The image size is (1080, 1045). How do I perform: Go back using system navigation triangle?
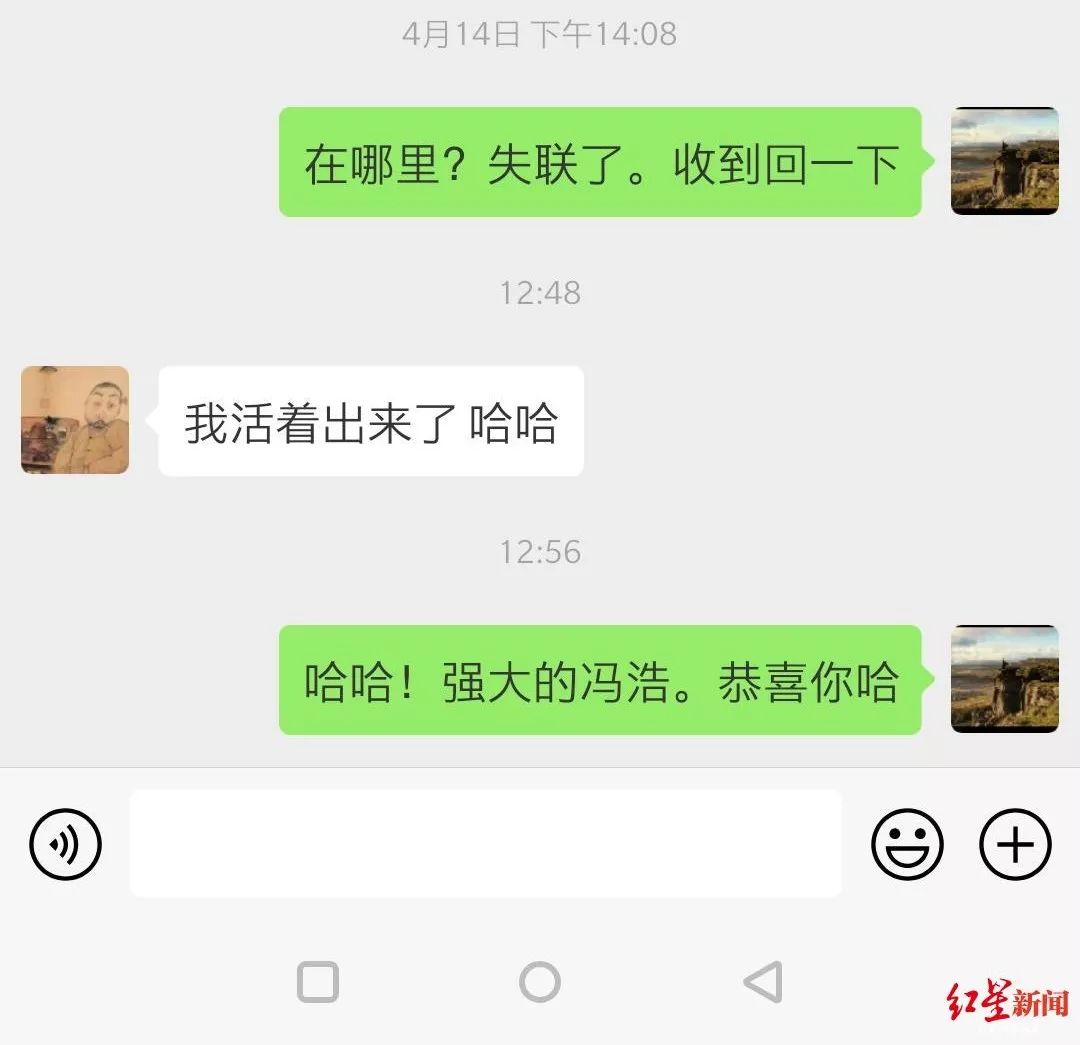click(x=763, y=982)
